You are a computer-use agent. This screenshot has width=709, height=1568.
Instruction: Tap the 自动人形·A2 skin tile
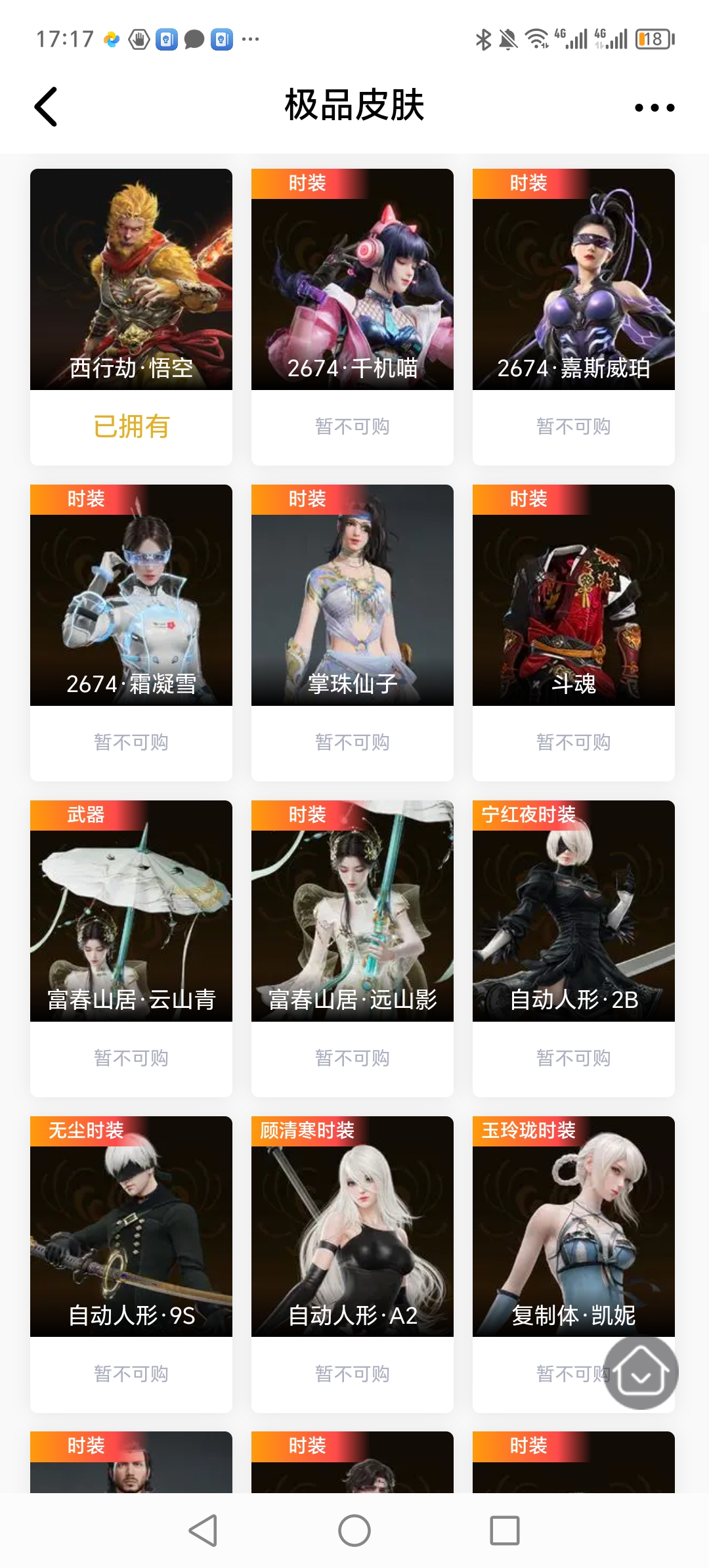[x=353, y=1227]
